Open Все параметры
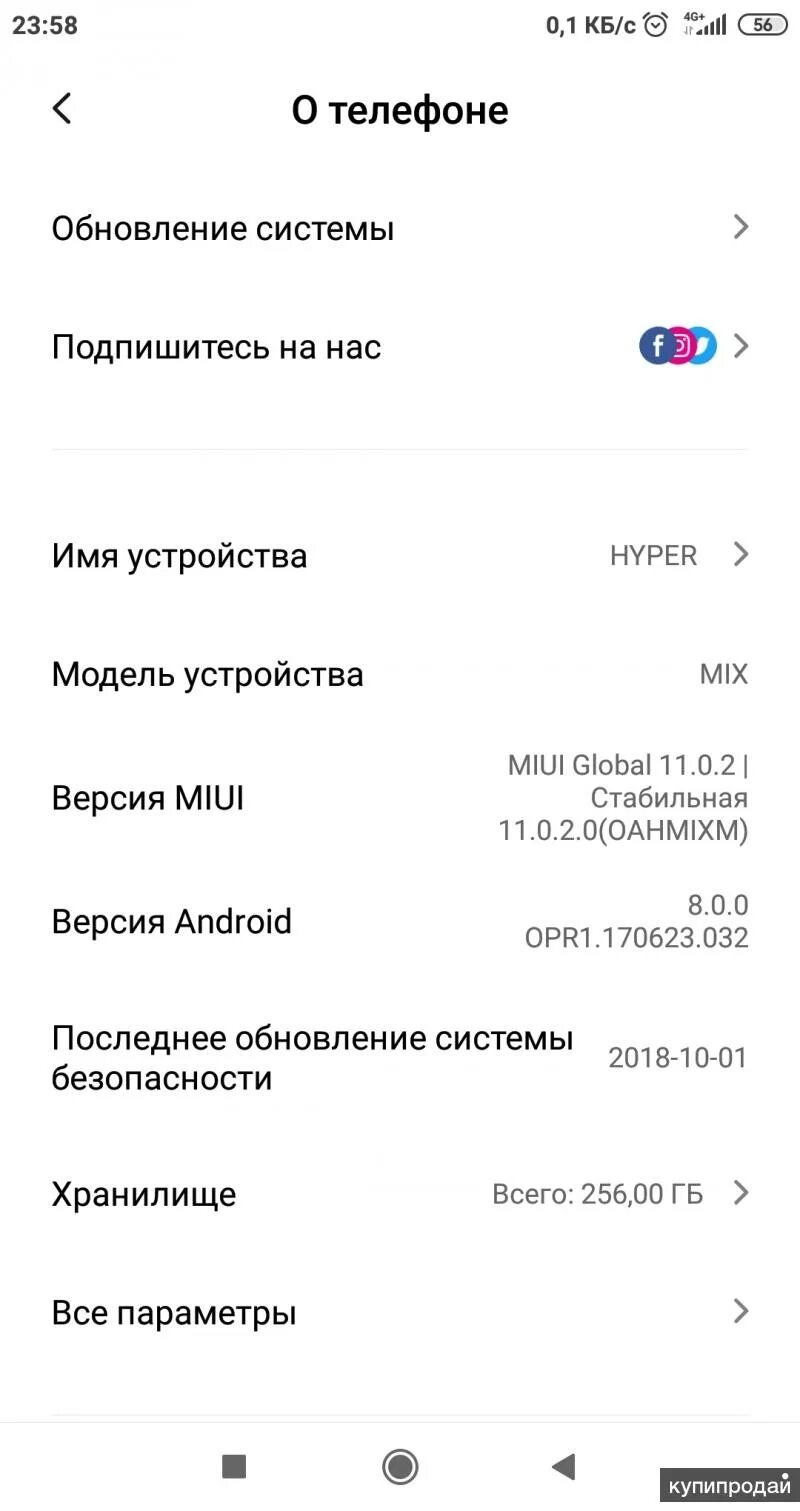 pyautogui.click(x=400, y=1312)
